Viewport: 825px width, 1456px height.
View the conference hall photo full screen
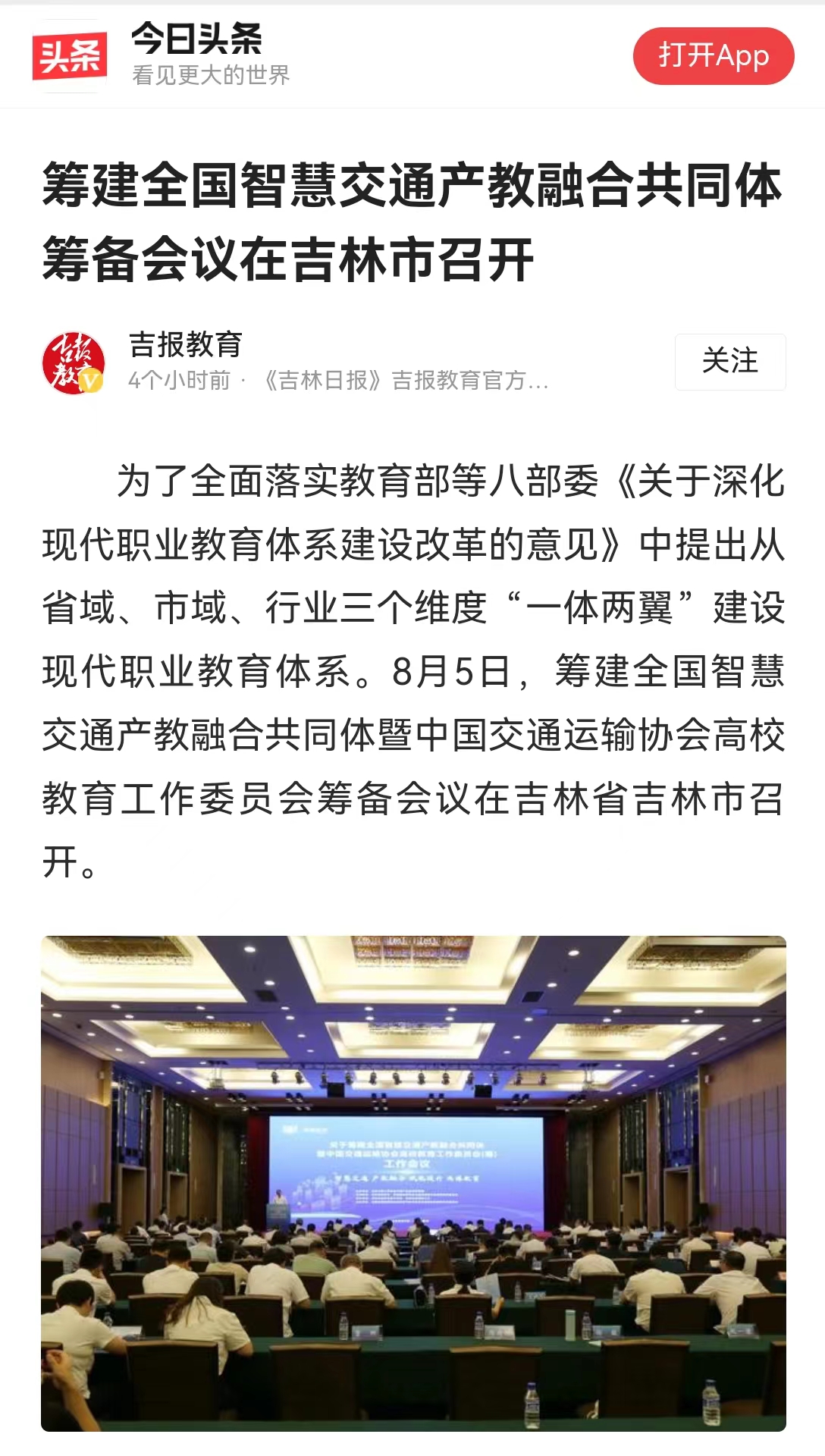(413, 1183)
